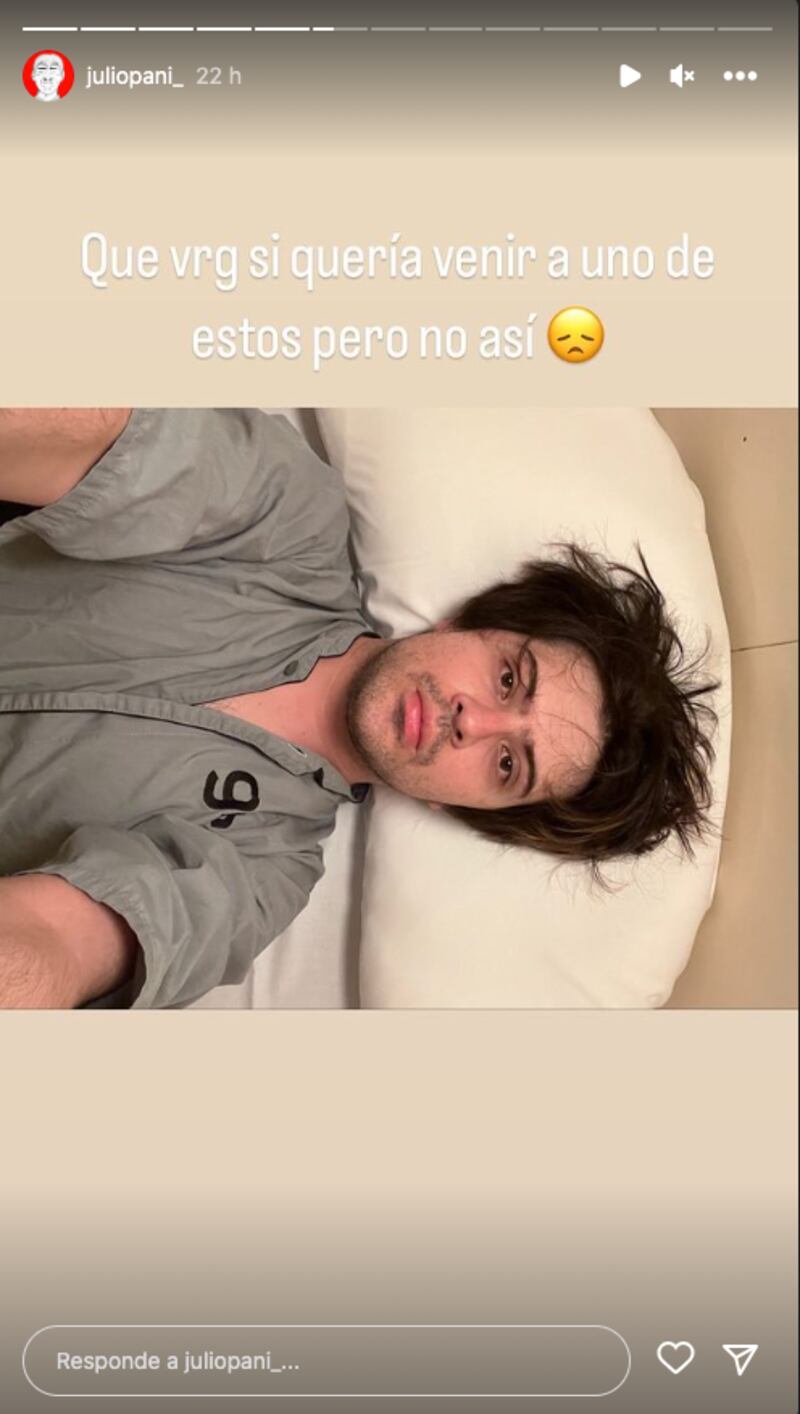This screenshot has height=1414, width=800.
Task: Unmute the story sound
Action: click(682, 76)
